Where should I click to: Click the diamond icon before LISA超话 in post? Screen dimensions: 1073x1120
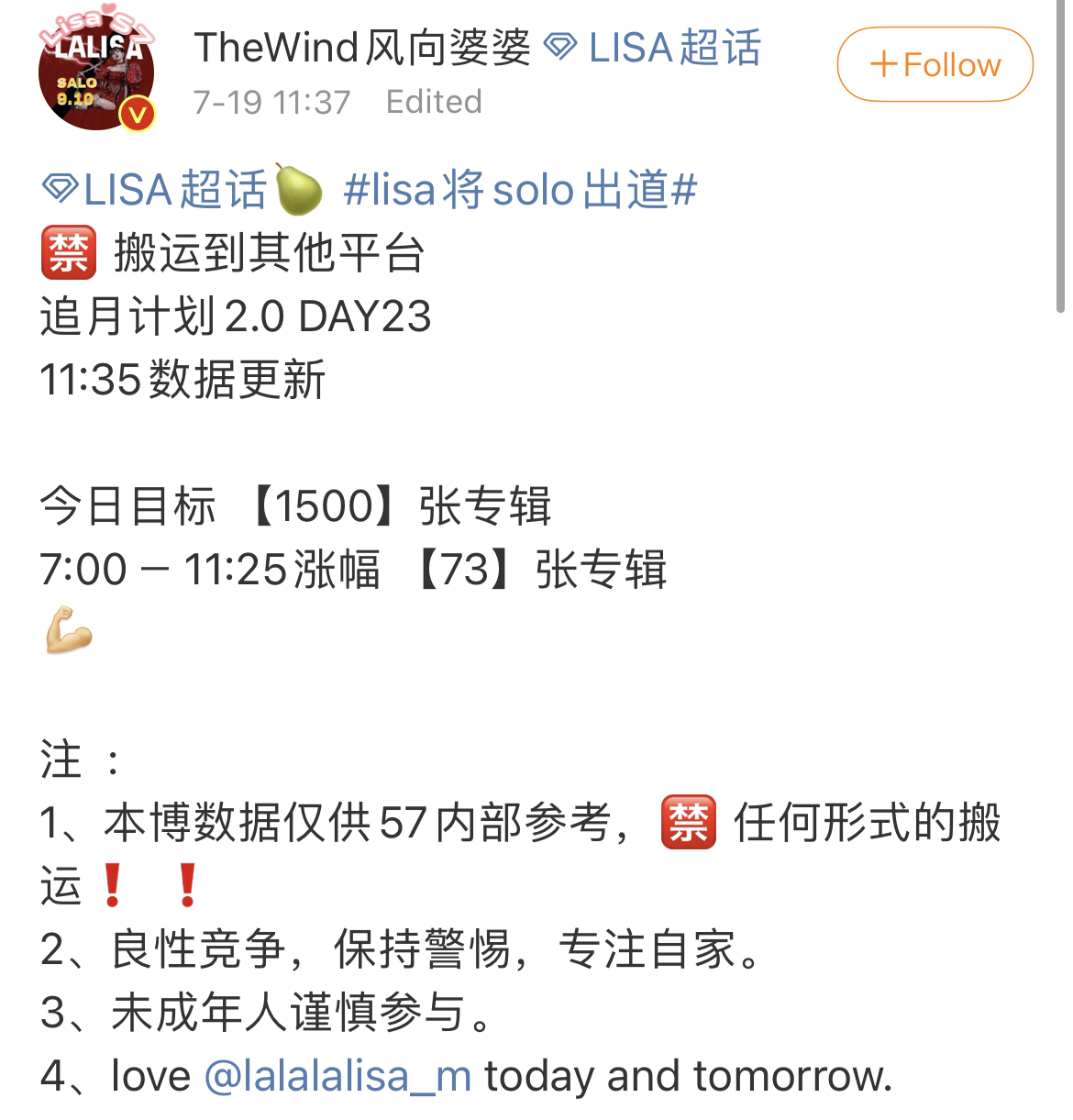(x=60, y=186)
